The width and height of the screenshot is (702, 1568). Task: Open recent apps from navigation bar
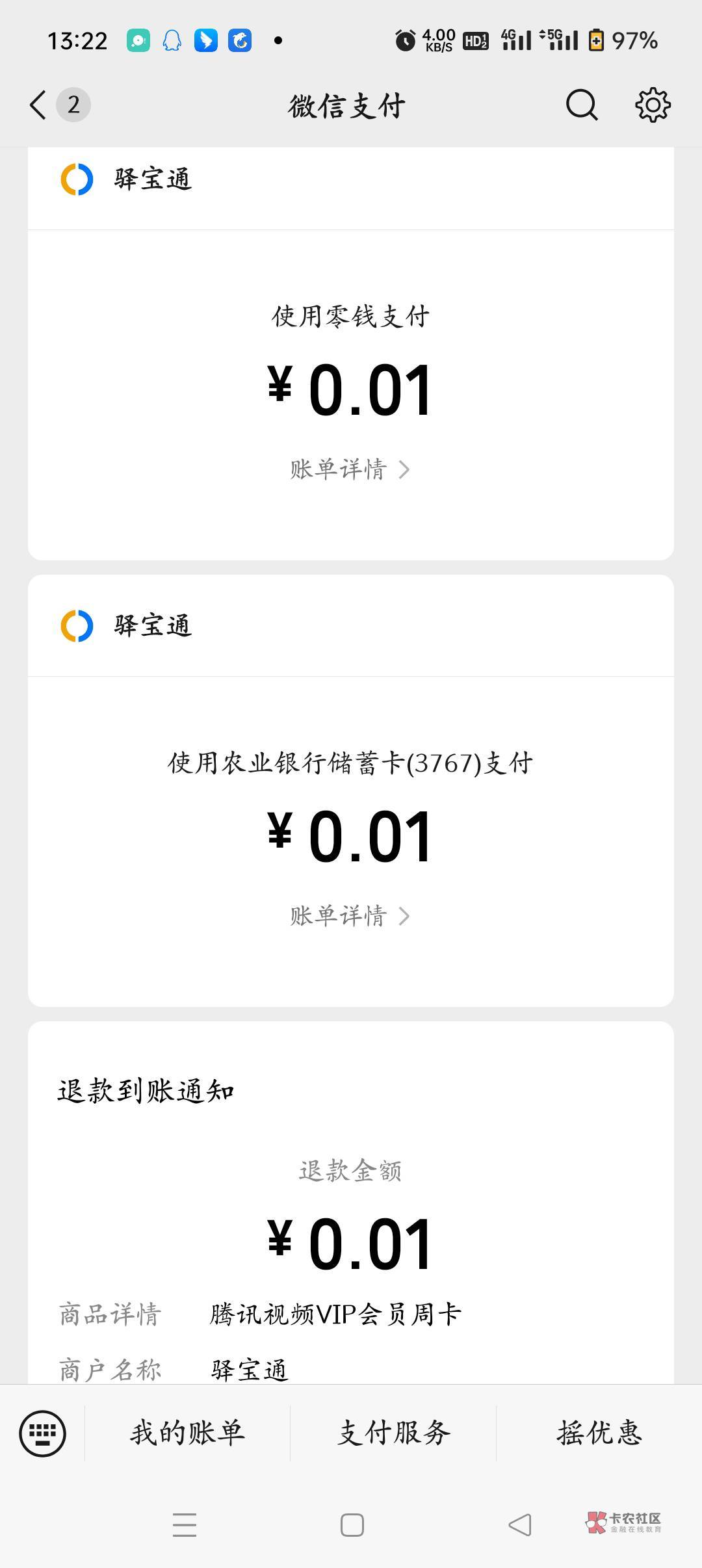tap(185, 1525)
